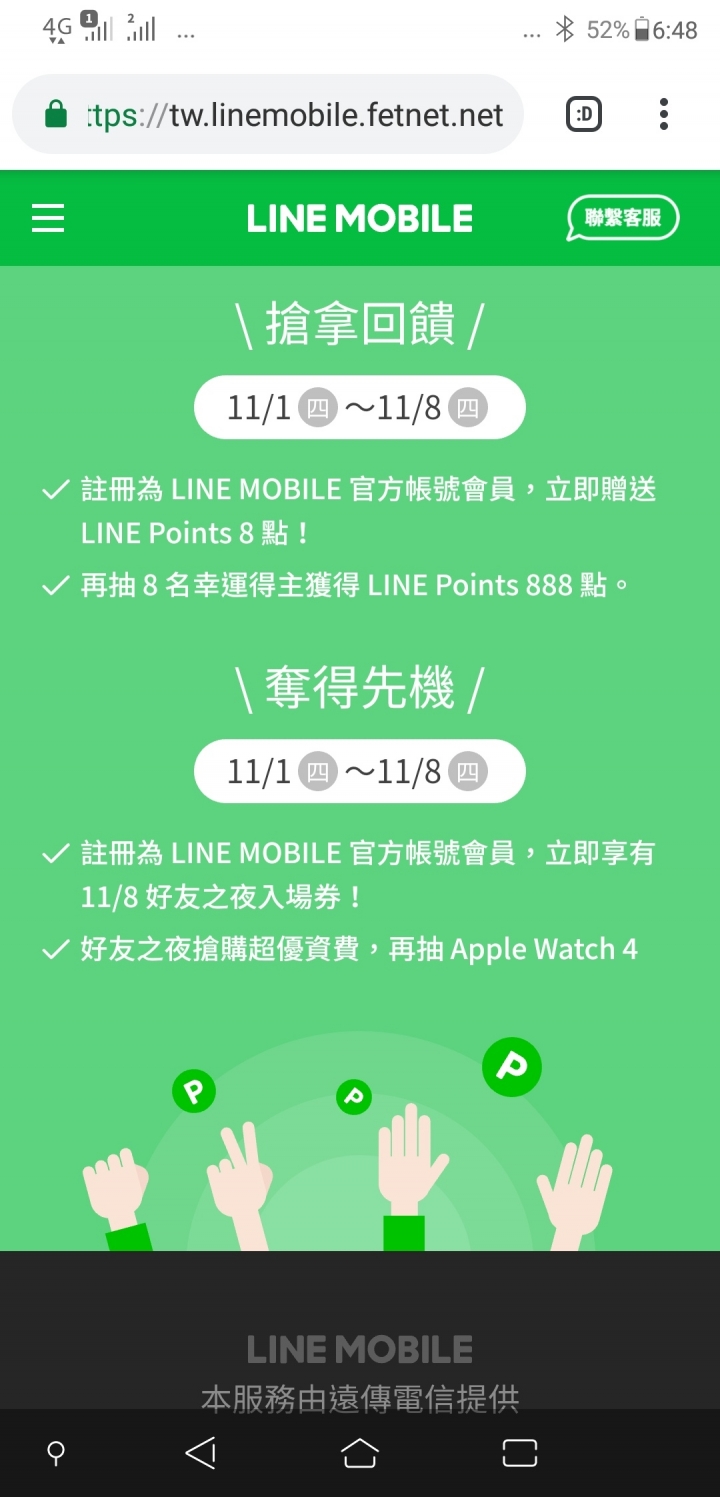Tap the 聯繫客服 contact support button
The image size is (720, 1497).
point(623,218)
